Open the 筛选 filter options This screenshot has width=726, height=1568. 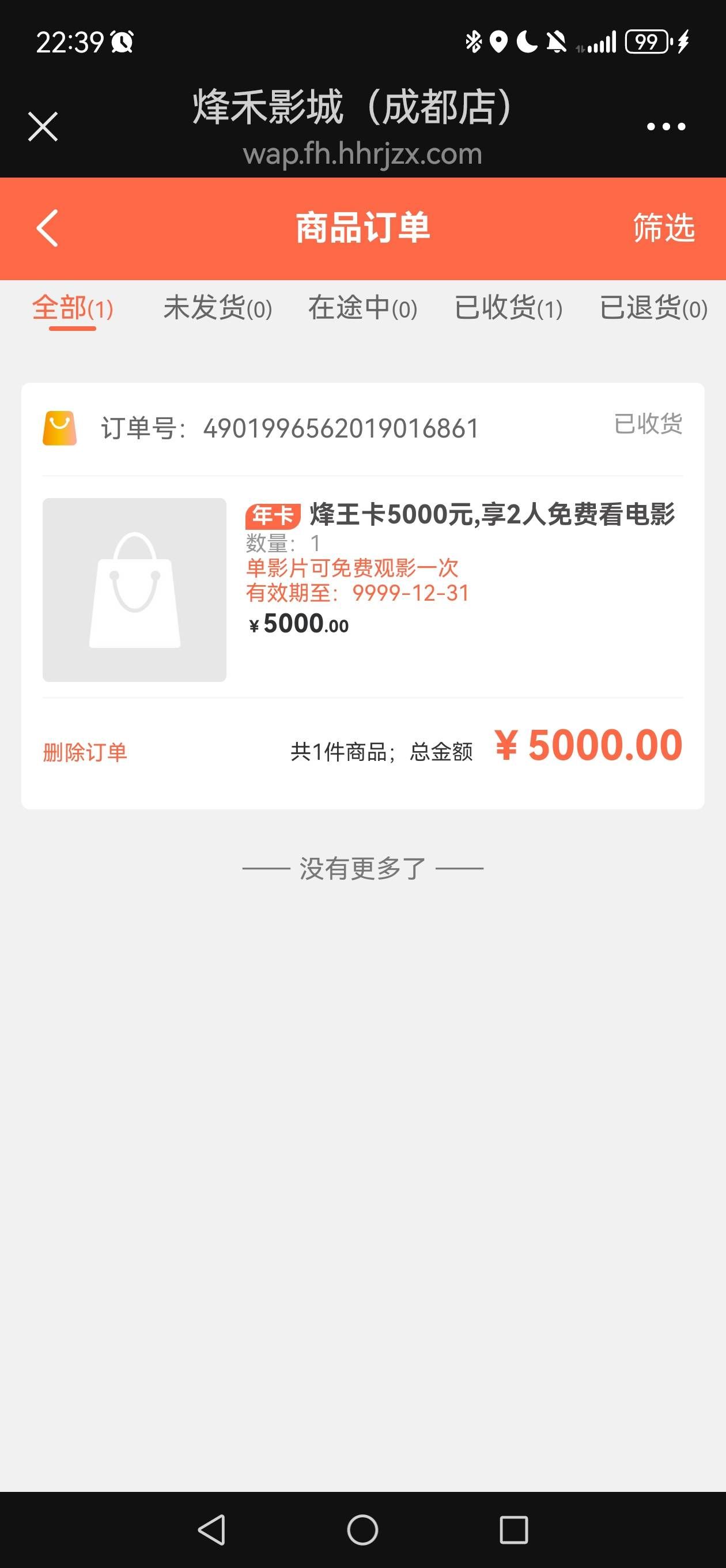click(663, 228)
